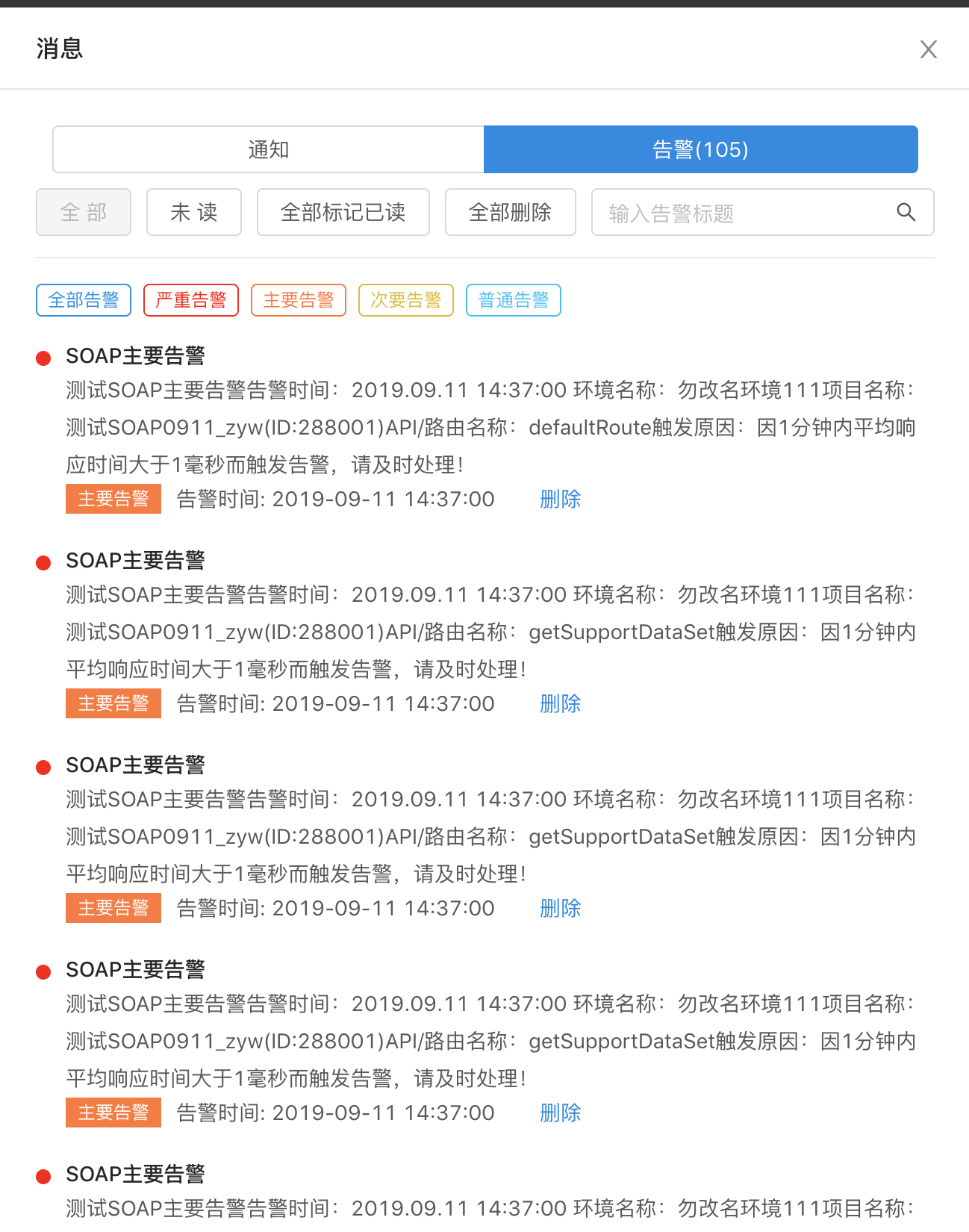Open the defaultRoute SOAP主要告警 entry
Viewport: 969px width, 1232px height.
135,356
